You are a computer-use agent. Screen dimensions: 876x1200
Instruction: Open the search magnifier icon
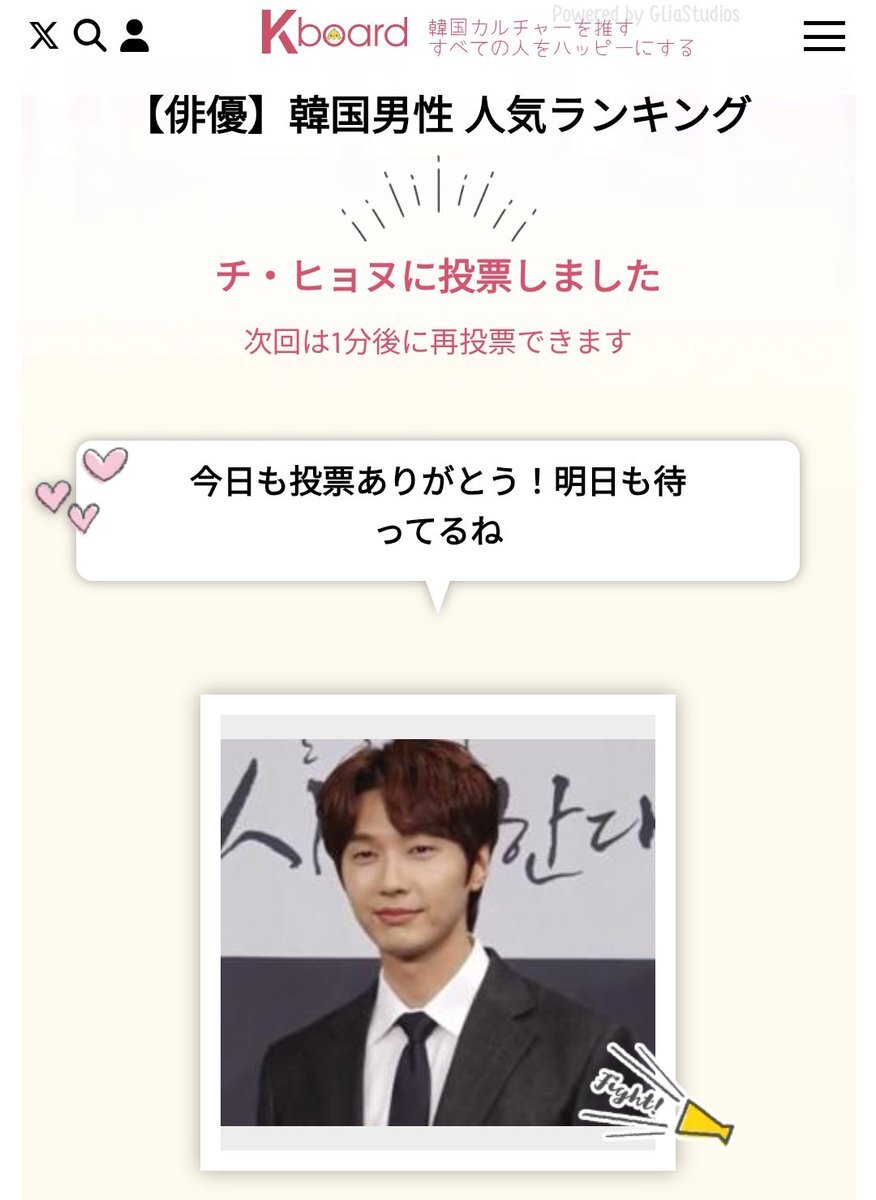point(90,37)
